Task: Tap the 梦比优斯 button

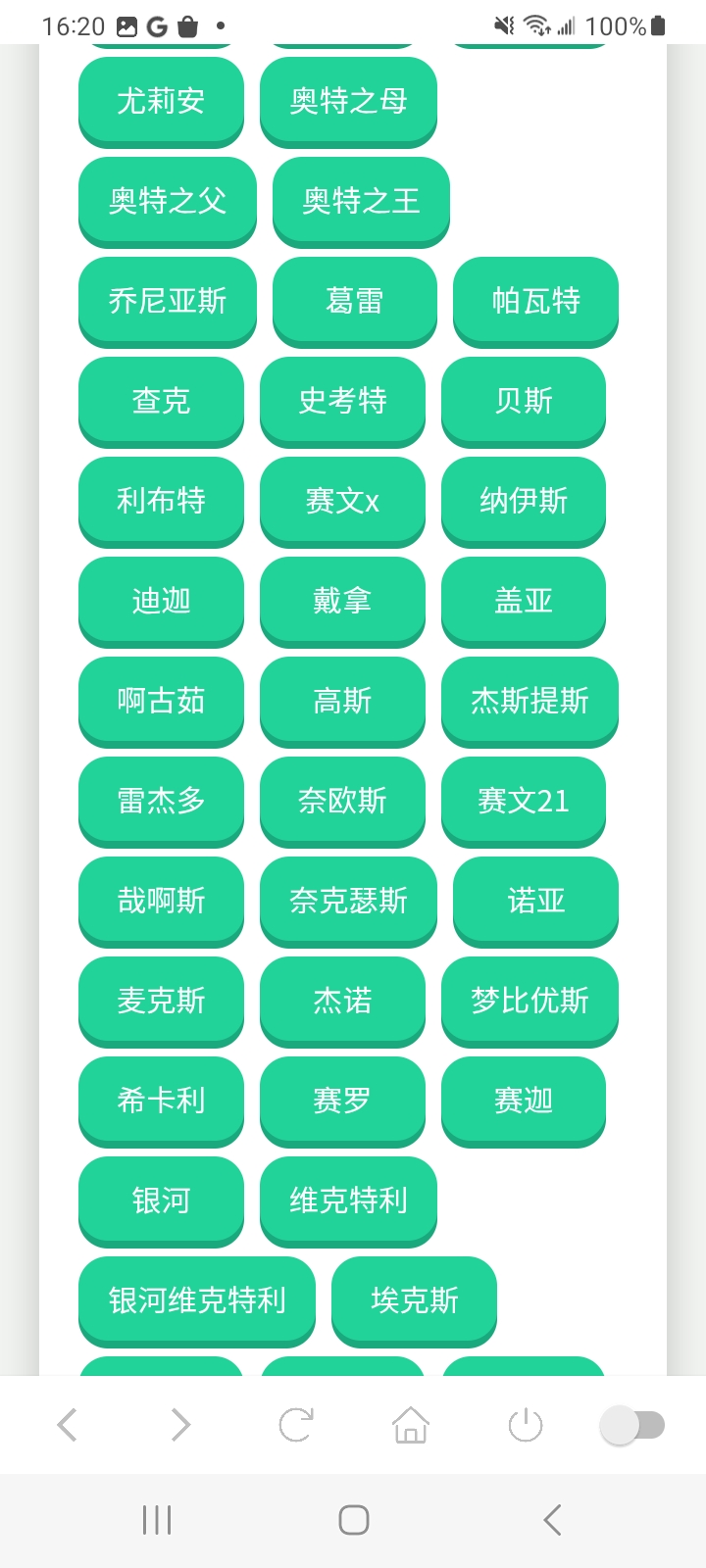Action: click(529, 1001)
